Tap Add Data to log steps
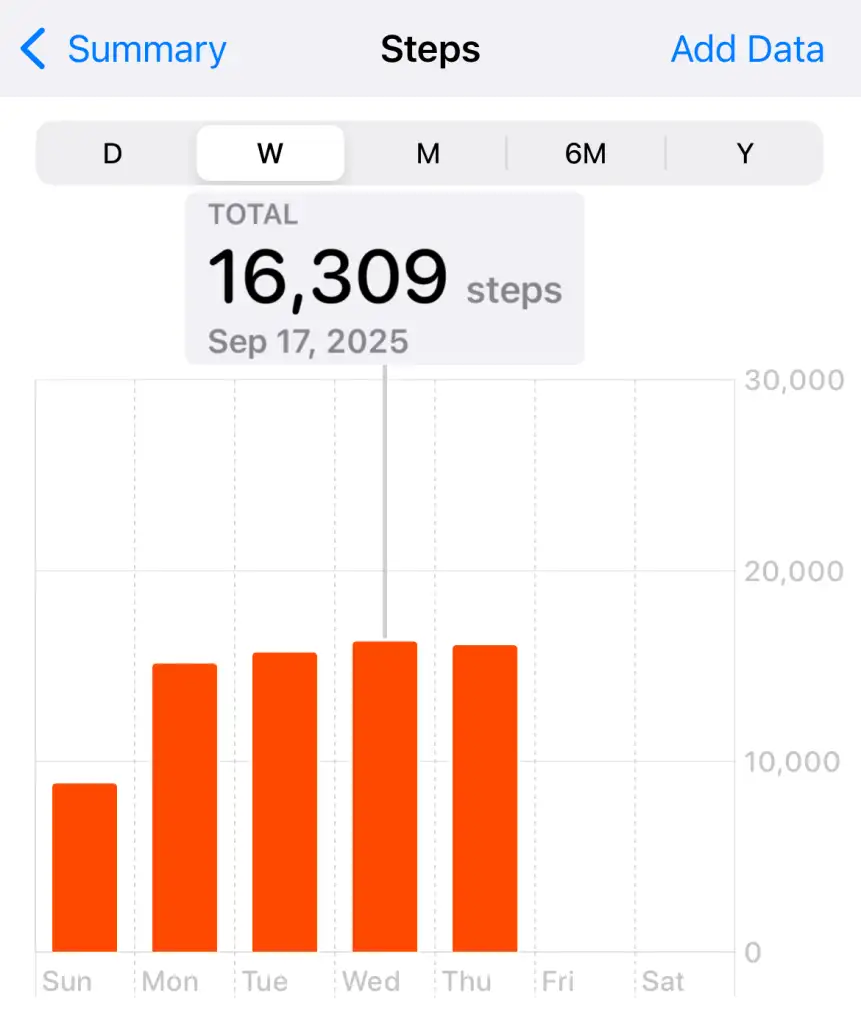 pyautogui.click(x=747, y=49)
